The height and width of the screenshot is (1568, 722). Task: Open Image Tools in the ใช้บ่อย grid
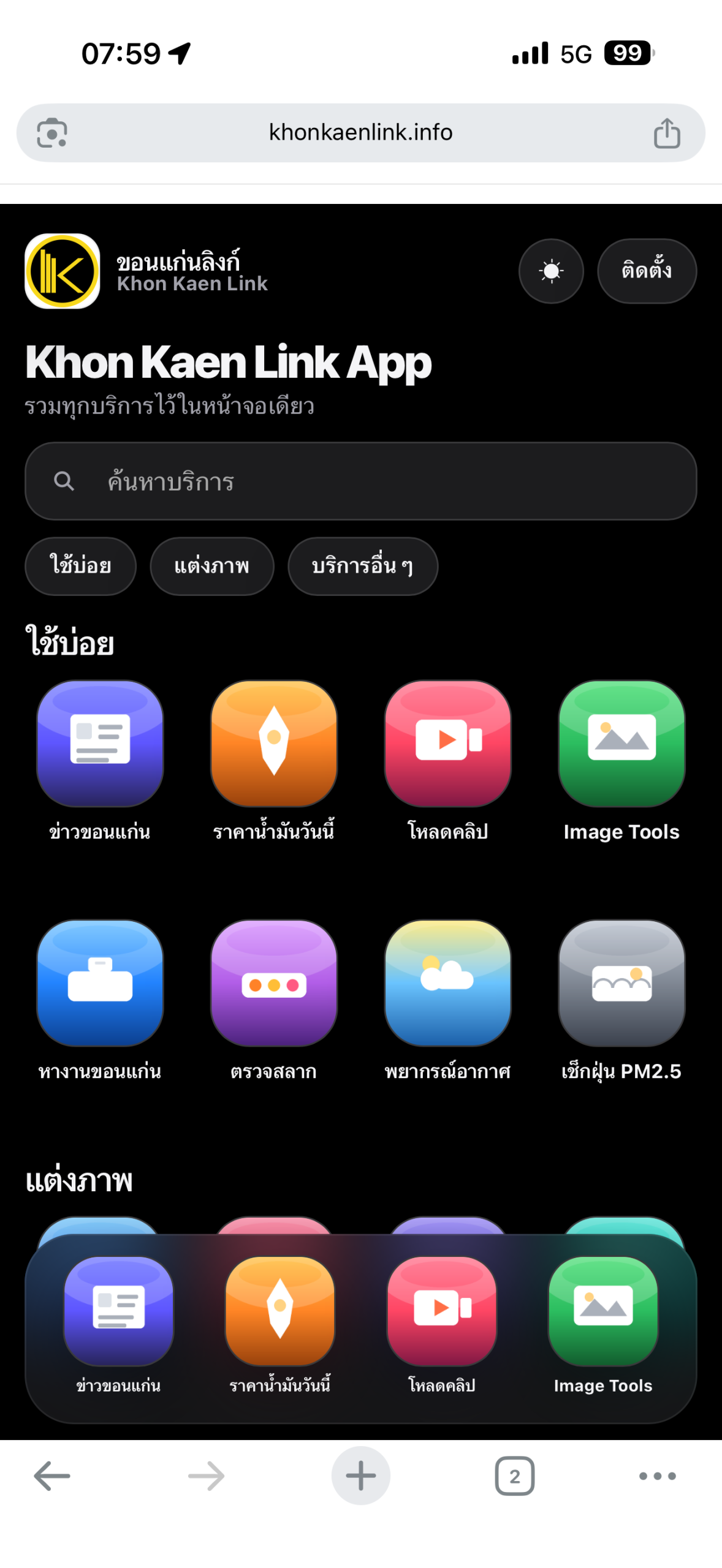(621, 744)
